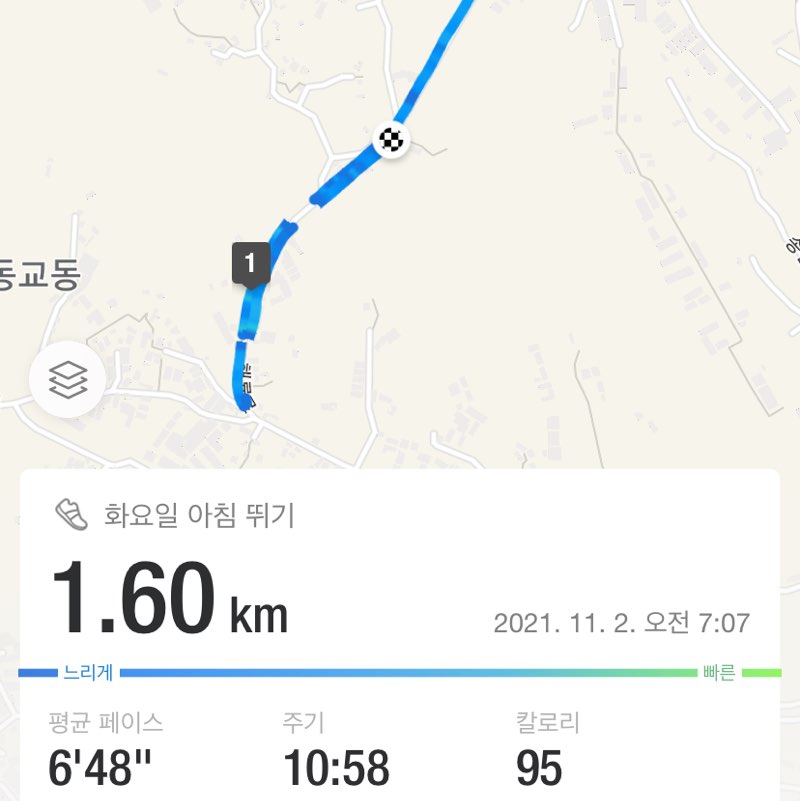Select the kilometer 1 split marker
The height and width of the screenshot is (801, 800).
click(252, 265)
